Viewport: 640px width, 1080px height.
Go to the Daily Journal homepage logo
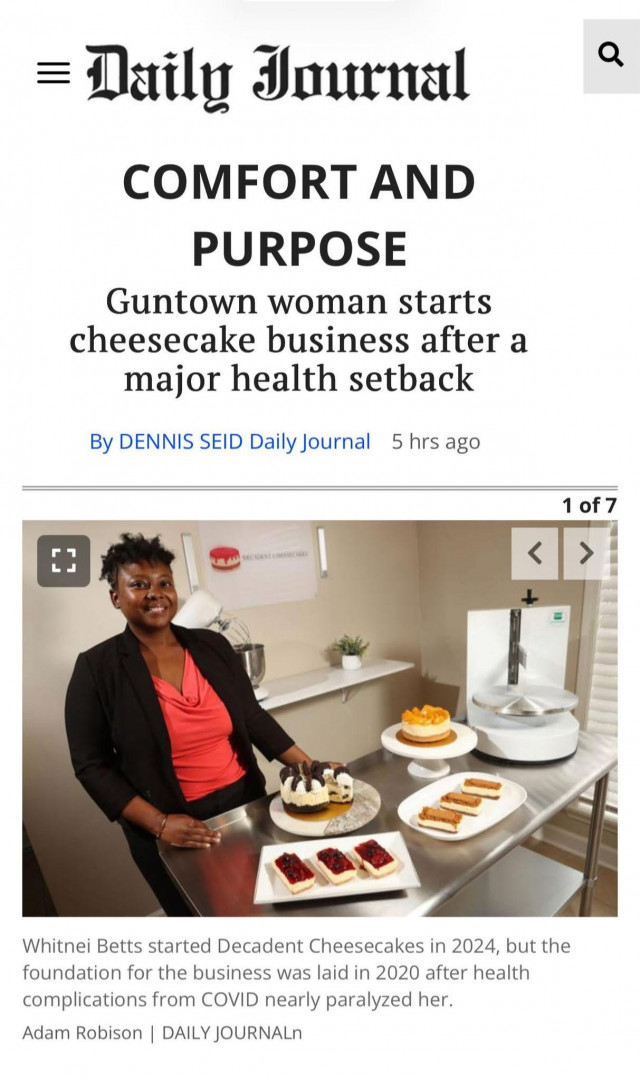click(x=277, y=76)
